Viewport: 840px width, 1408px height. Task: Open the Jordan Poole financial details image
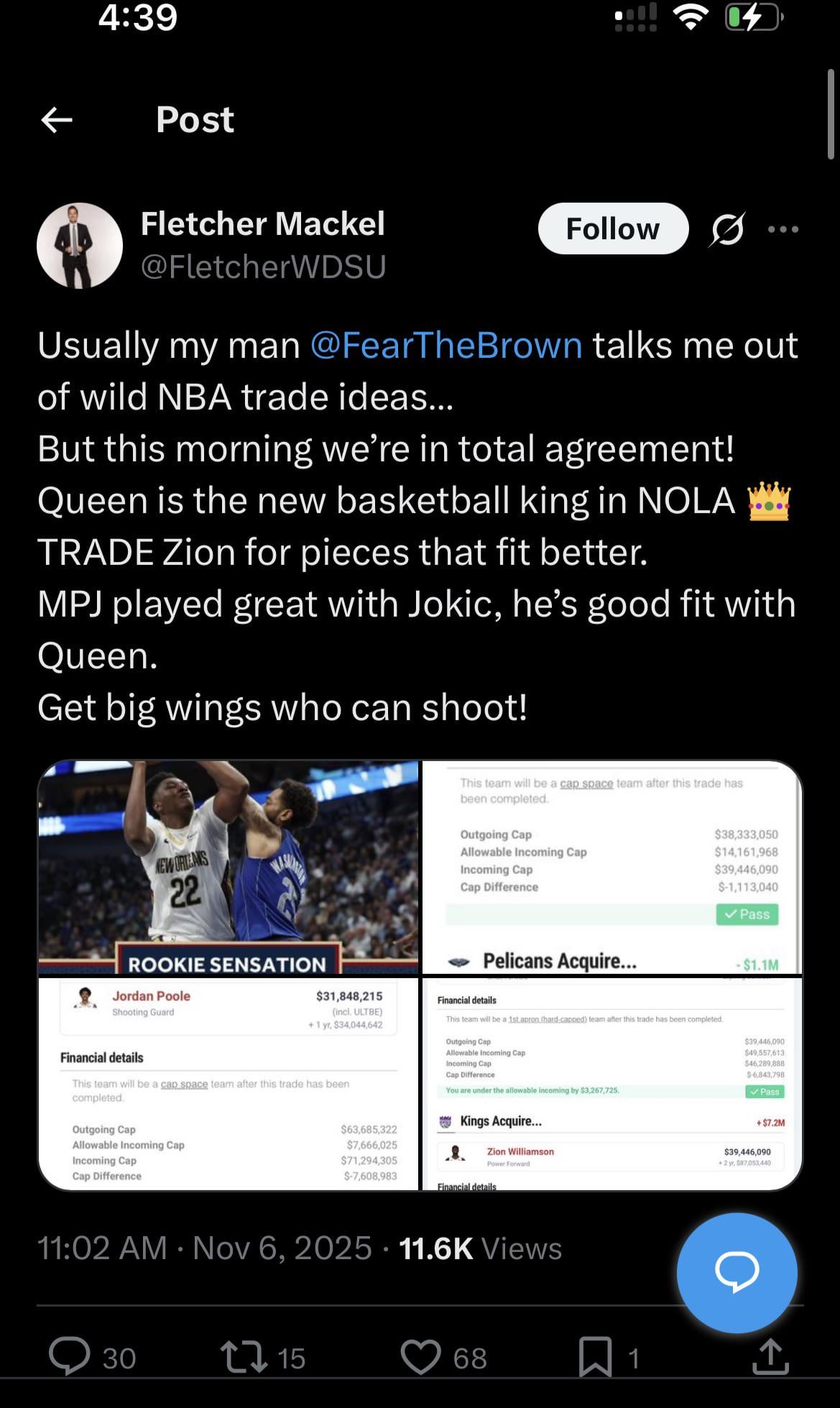[229, 1083]
